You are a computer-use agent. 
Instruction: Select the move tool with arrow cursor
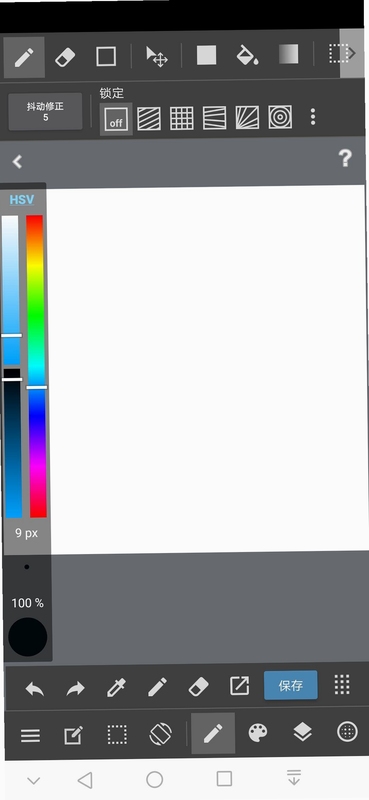point(157,57)
